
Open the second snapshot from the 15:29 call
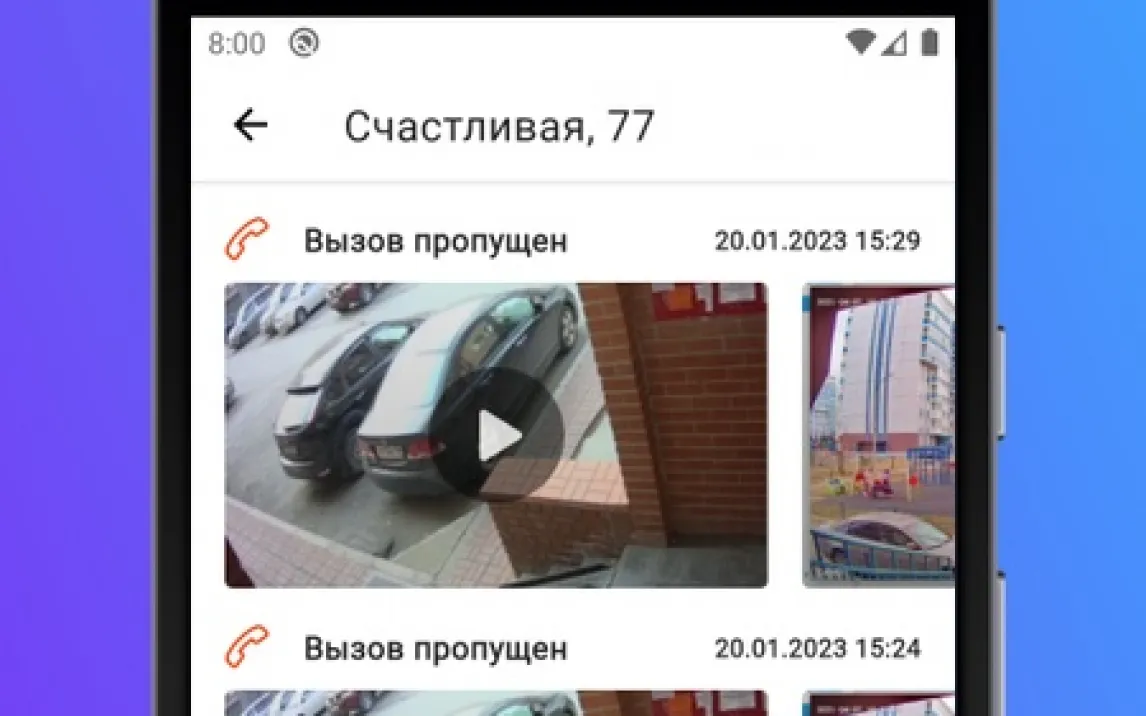click(x=878, y=436)
